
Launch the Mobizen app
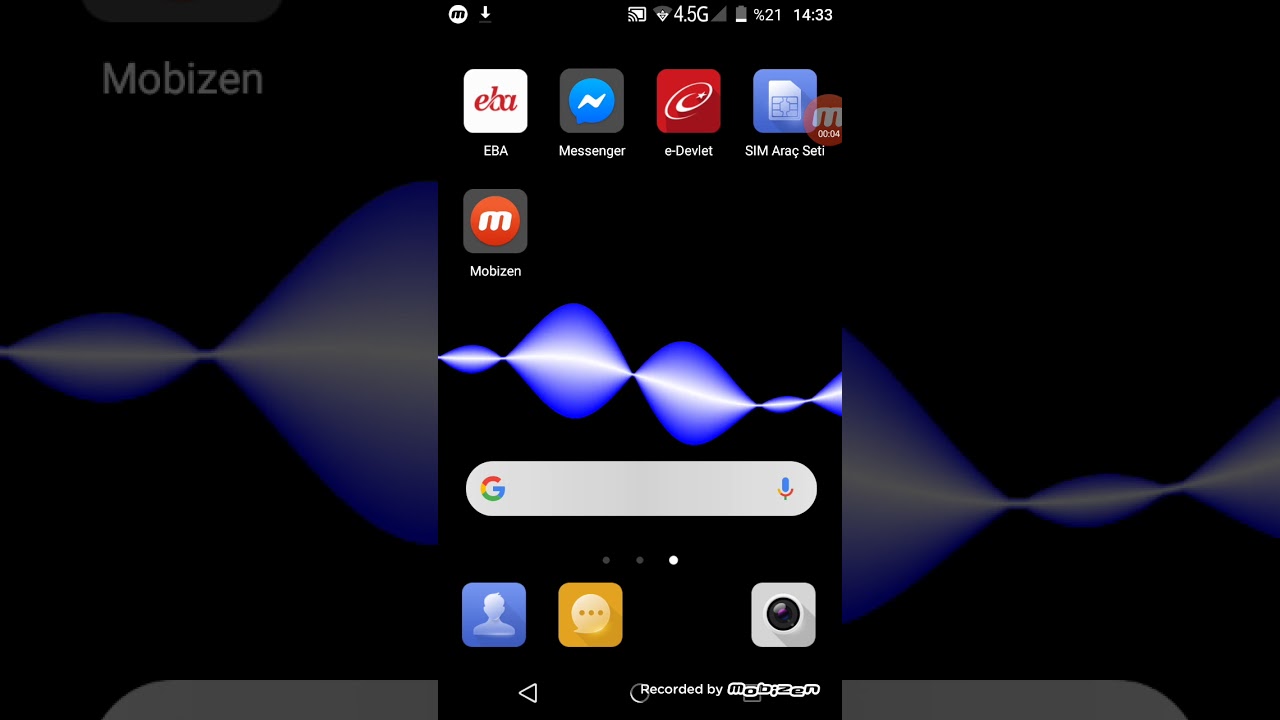tap(495, 221)
